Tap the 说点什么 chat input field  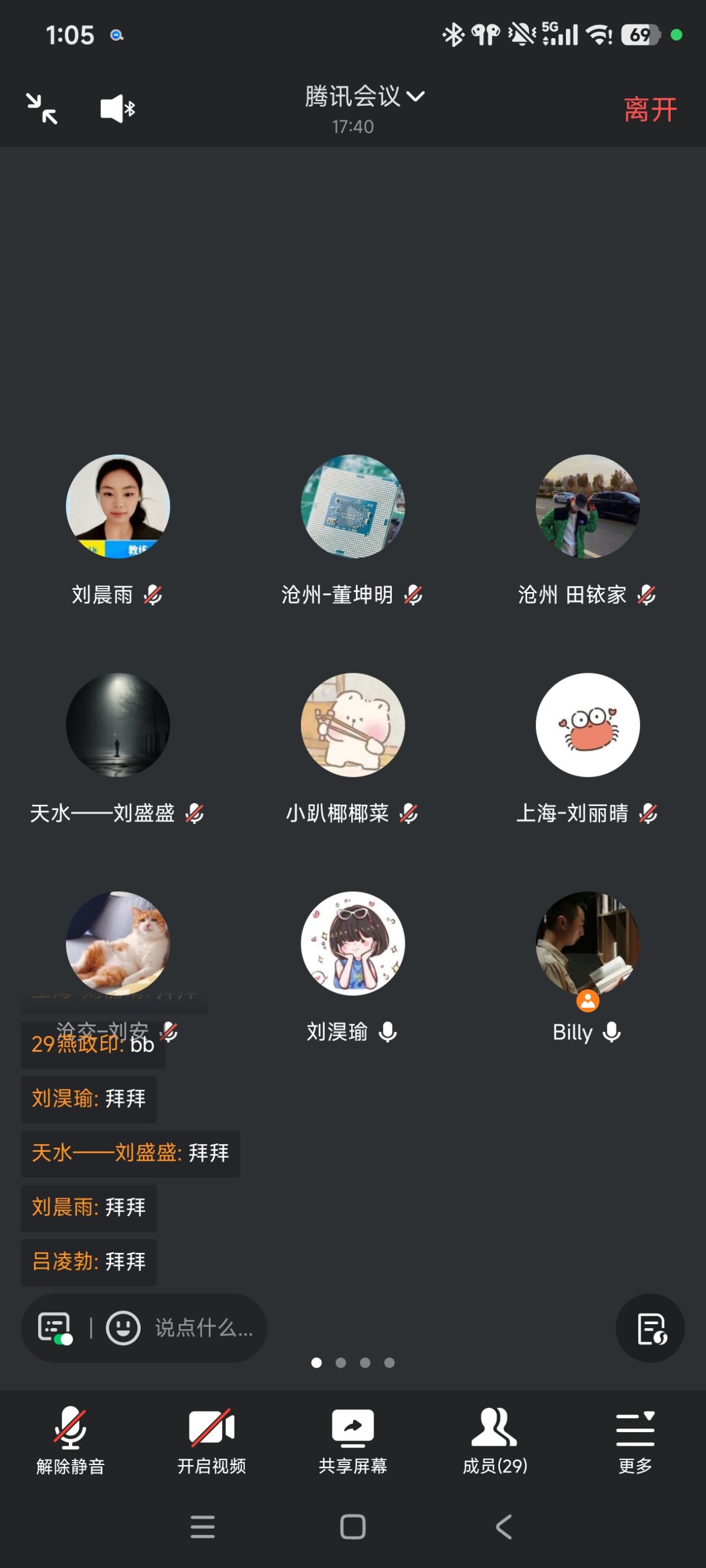pyautogui.click(x=201, y=1327)
